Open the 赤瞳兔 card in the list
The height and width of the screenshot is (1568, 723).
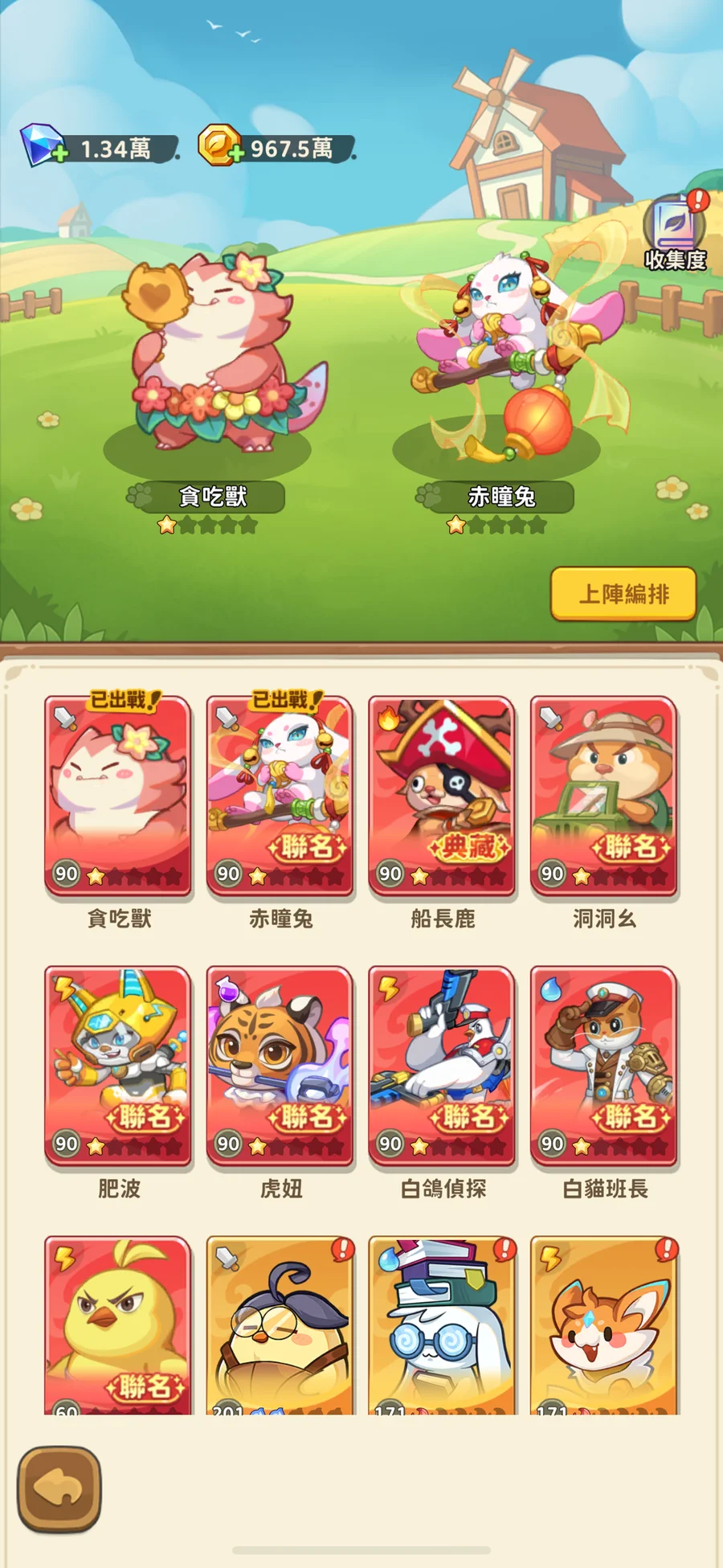point(280,796)
